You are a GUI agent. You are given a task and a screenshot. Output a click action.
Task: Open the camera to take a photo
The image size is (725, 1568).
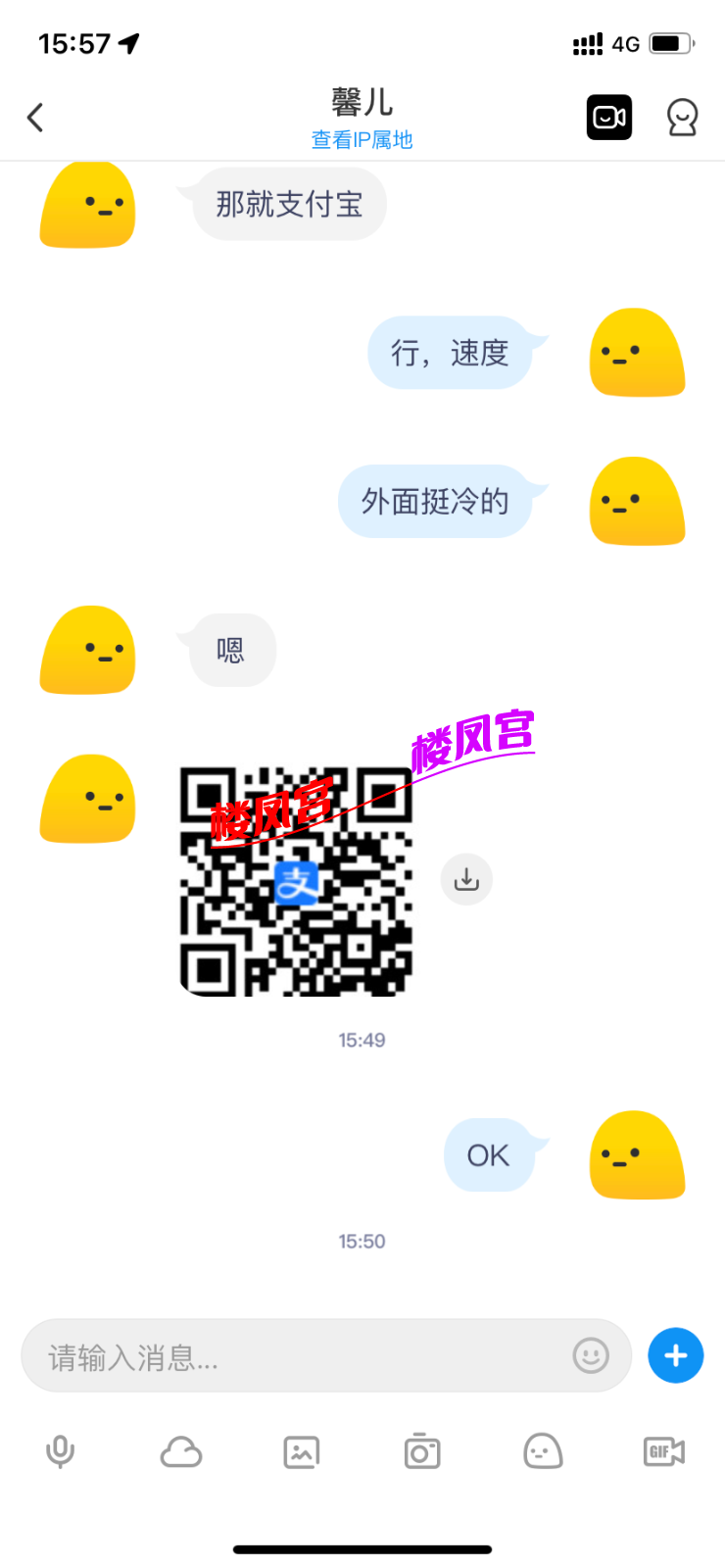coord(421,1452)
